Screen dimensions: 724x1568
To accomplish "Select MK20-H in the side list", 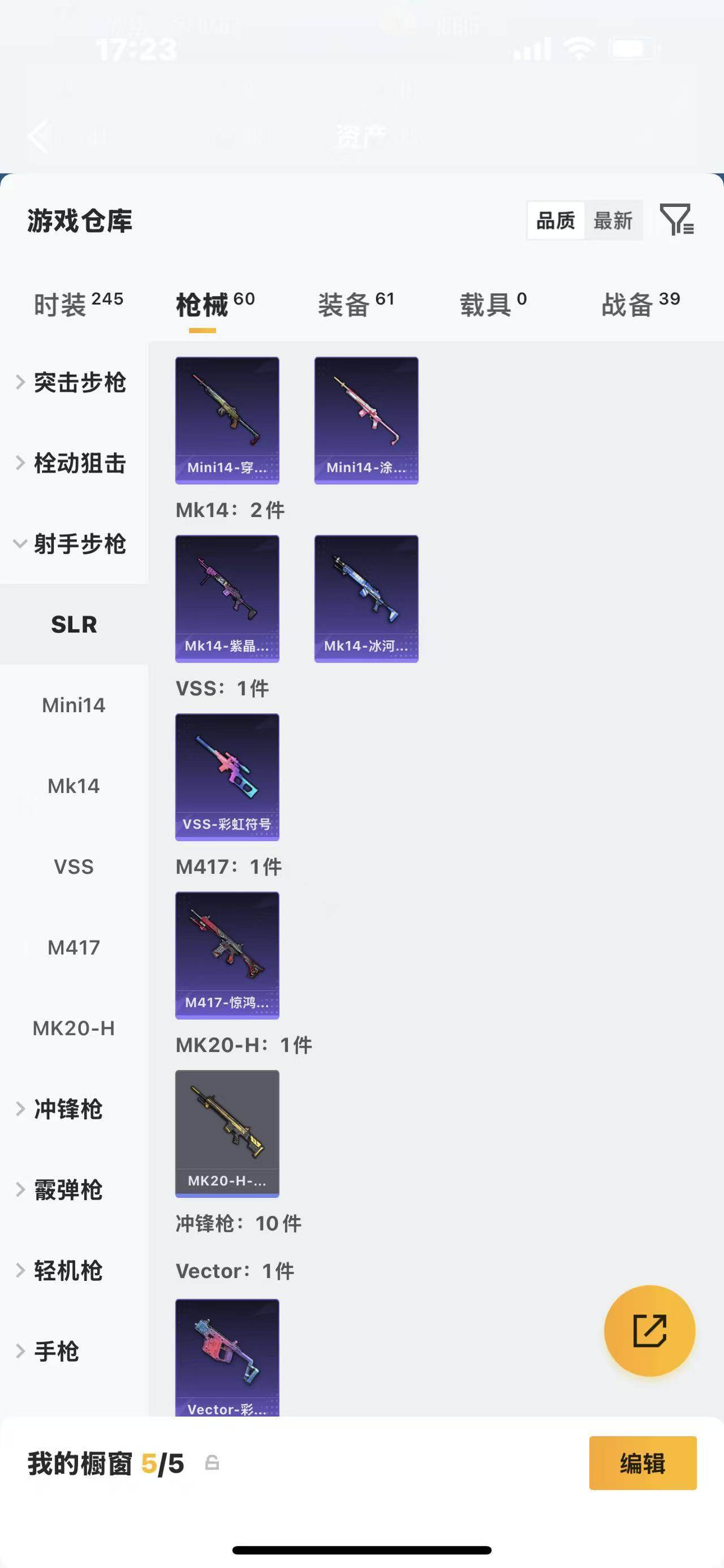I will (74, 1028).
